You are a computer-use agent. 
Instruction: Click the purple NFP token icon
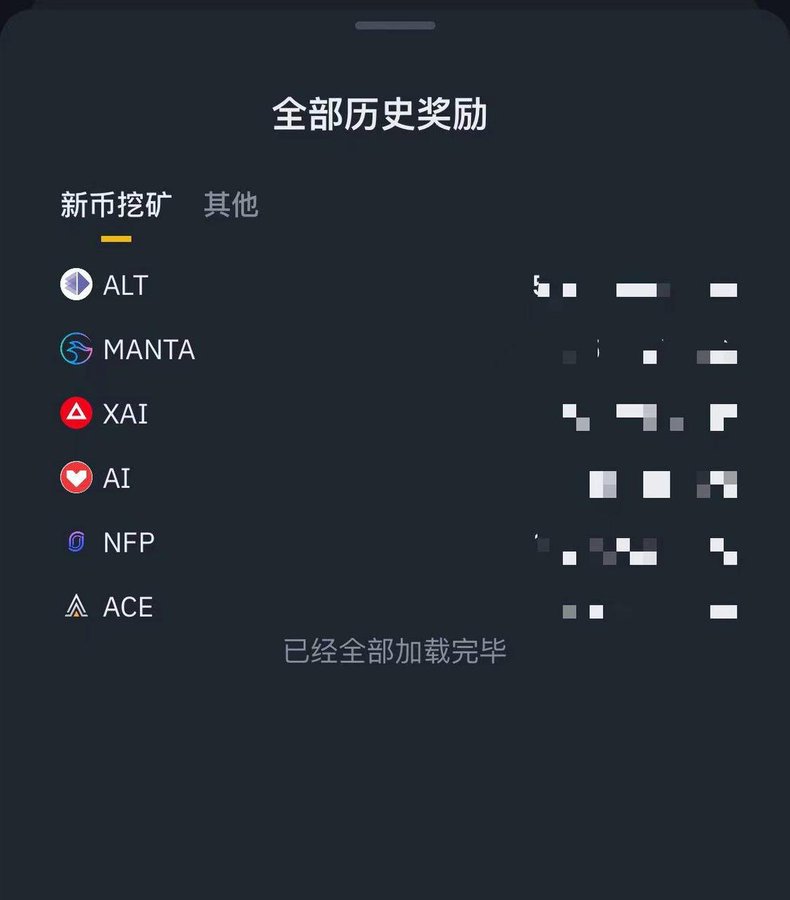(x=75, y=543)
